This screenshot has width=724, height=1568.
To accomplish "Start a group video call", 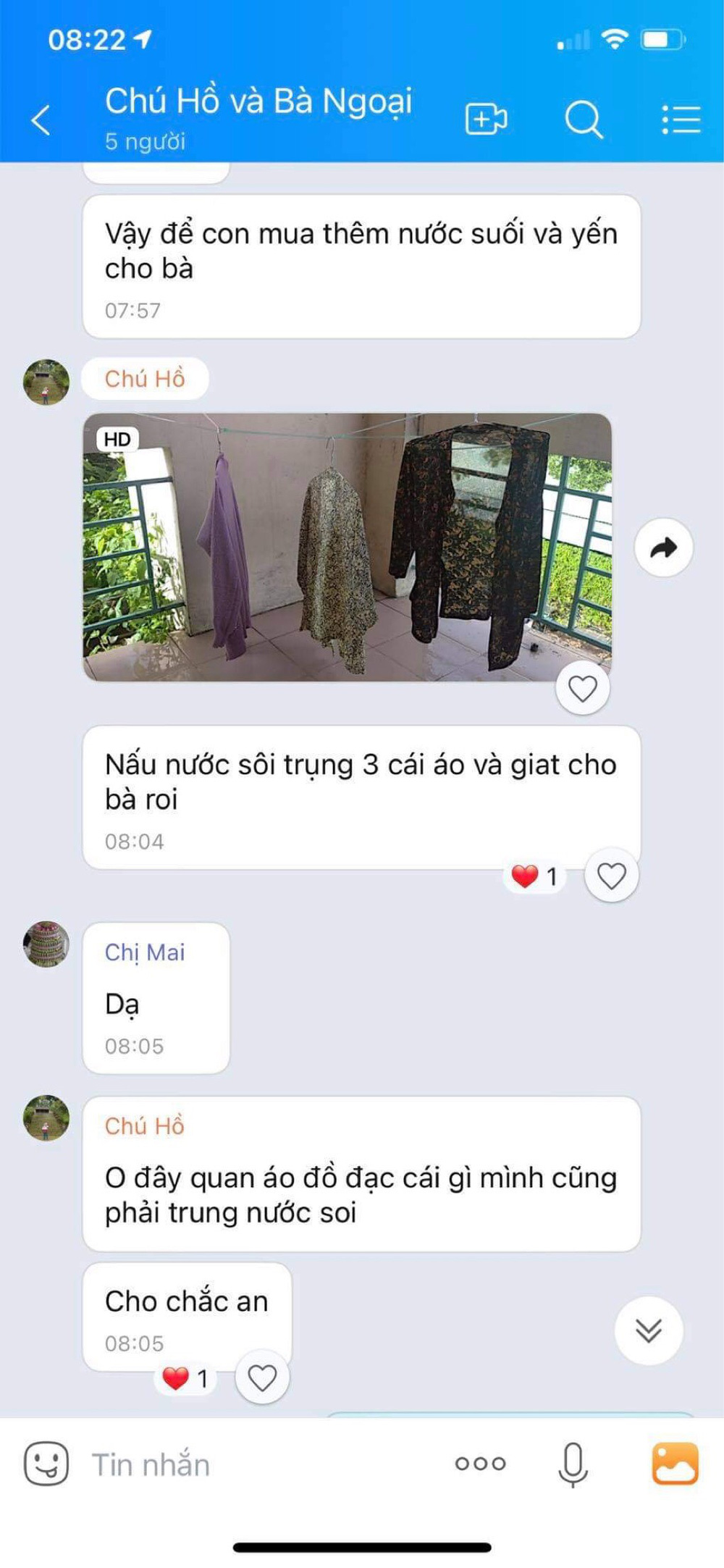I will pos(485,119).
